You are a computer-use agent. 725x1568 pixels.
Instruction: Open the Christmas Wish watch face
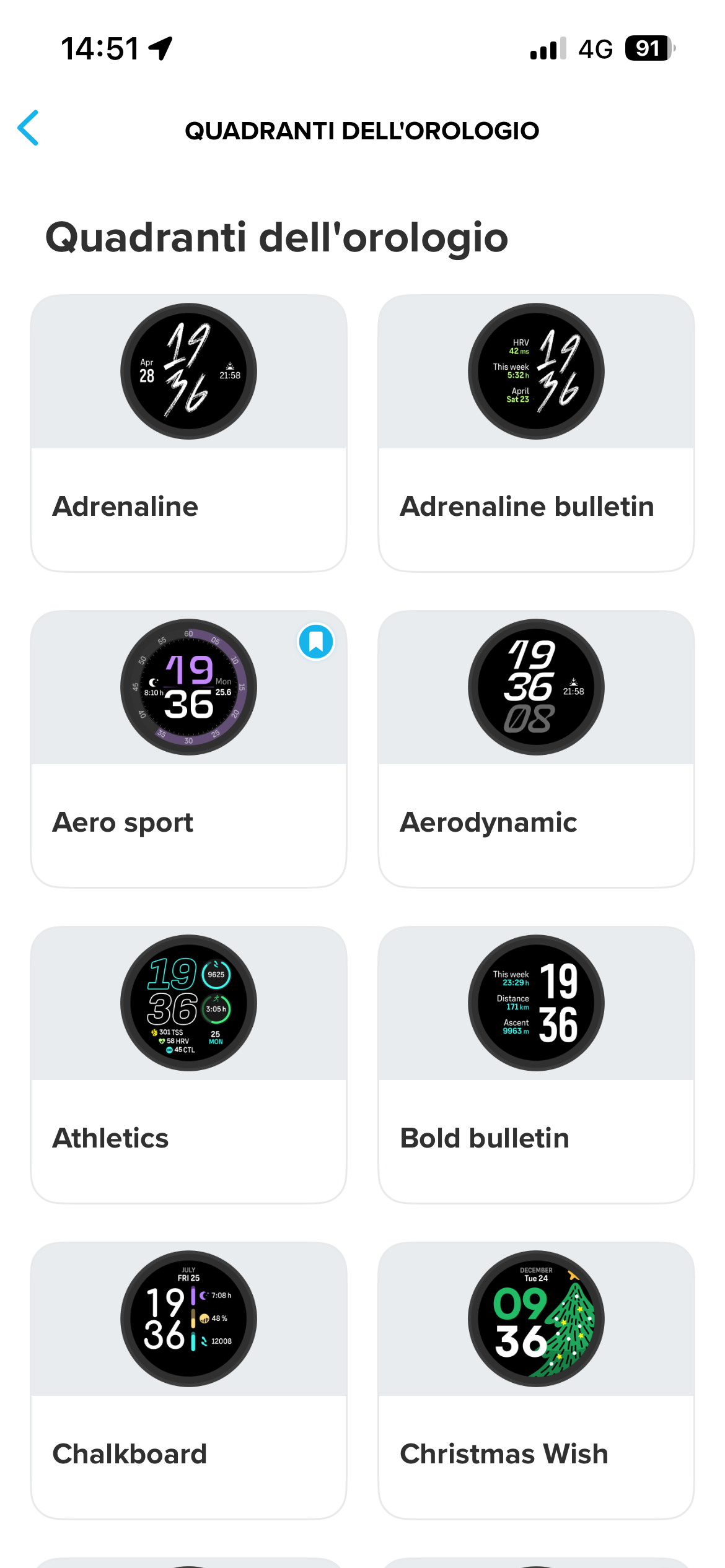point(536,1380)
